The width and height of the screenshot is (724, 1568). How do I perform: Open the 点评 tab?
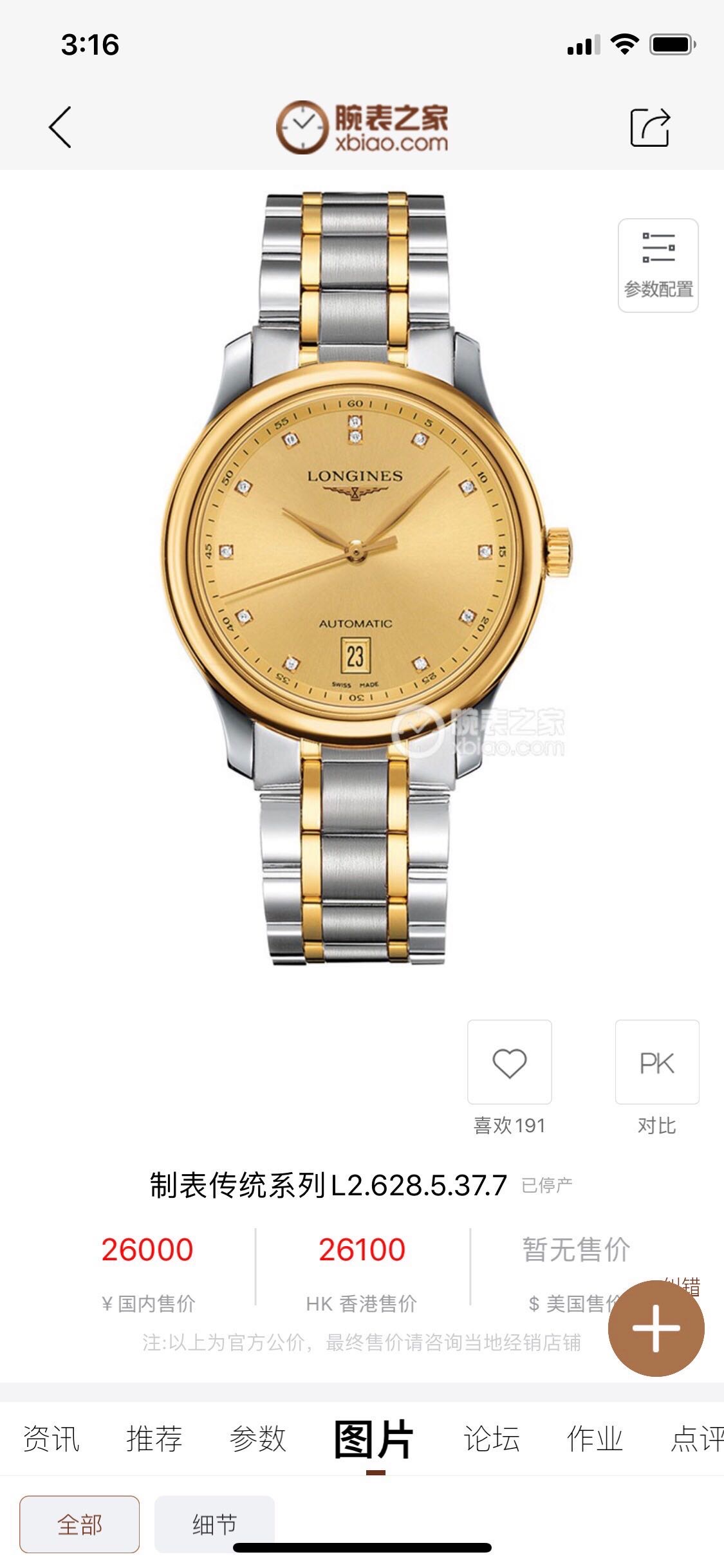point(696,1439)
